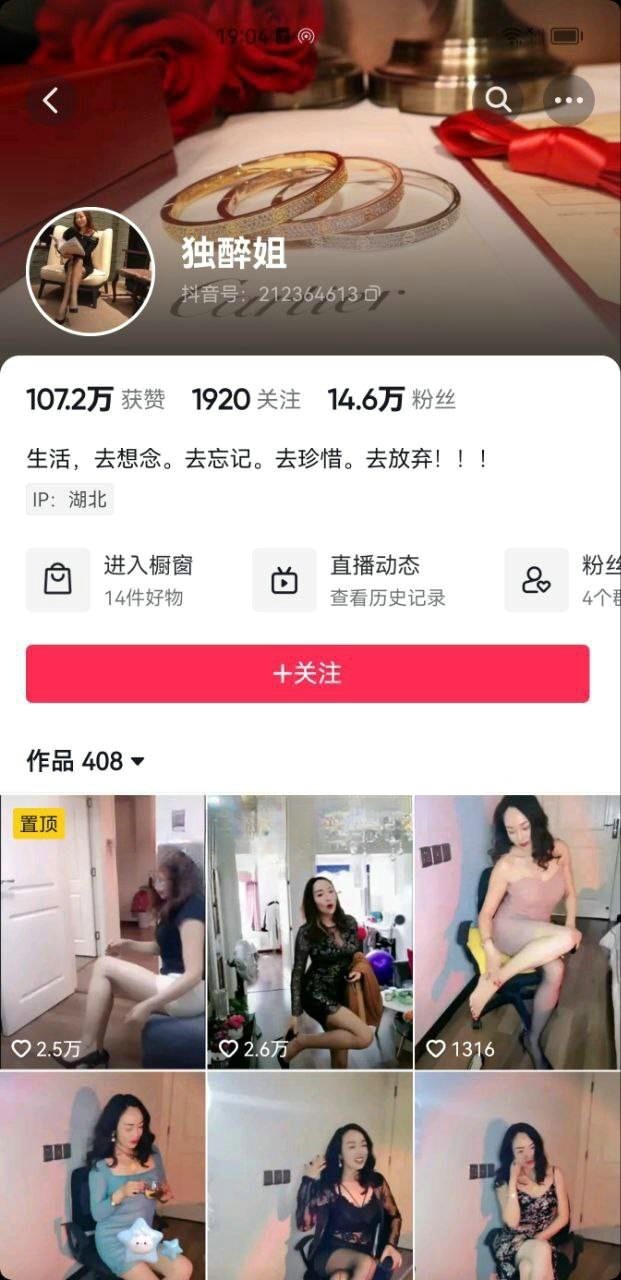The width and height of the screenshot is (621, 1280).
Task: Open the 14.6万 粉丝 followers list
Action: tap(391, 400)
